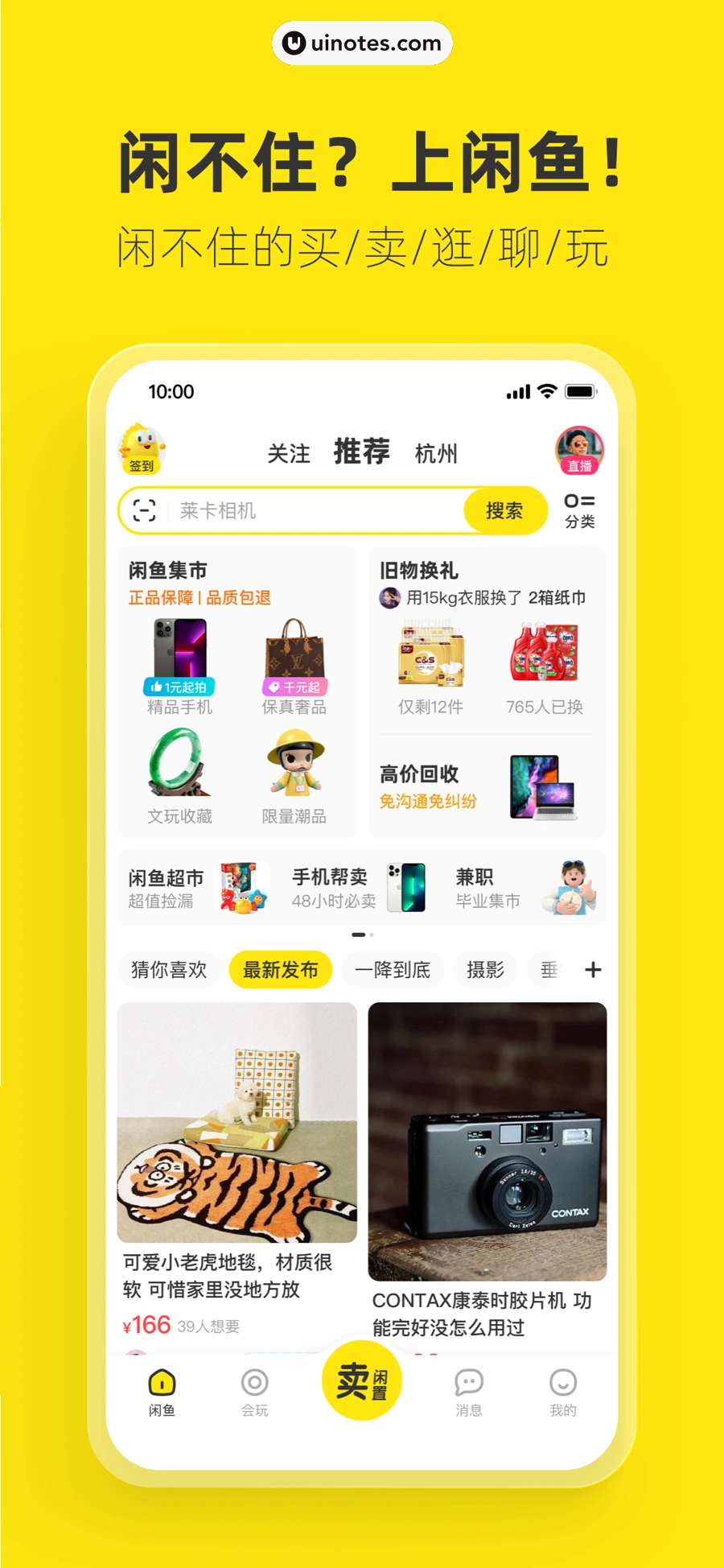The height and width of the screenshot is (1568, 724).
Task: Click the 莱卡相机 search input field
Action: pyautogui.click(x=306, y=510)
